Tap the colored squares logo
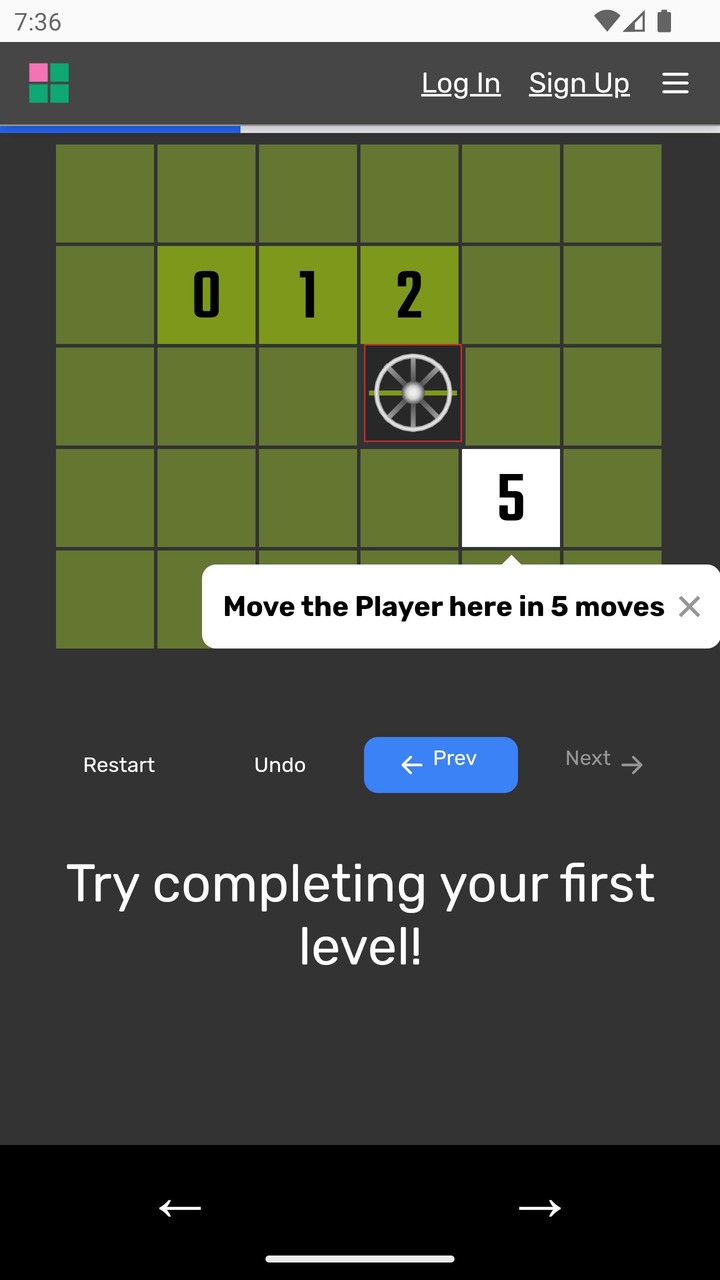Viewport: 720px width, 1280px height. coord(49,83)
